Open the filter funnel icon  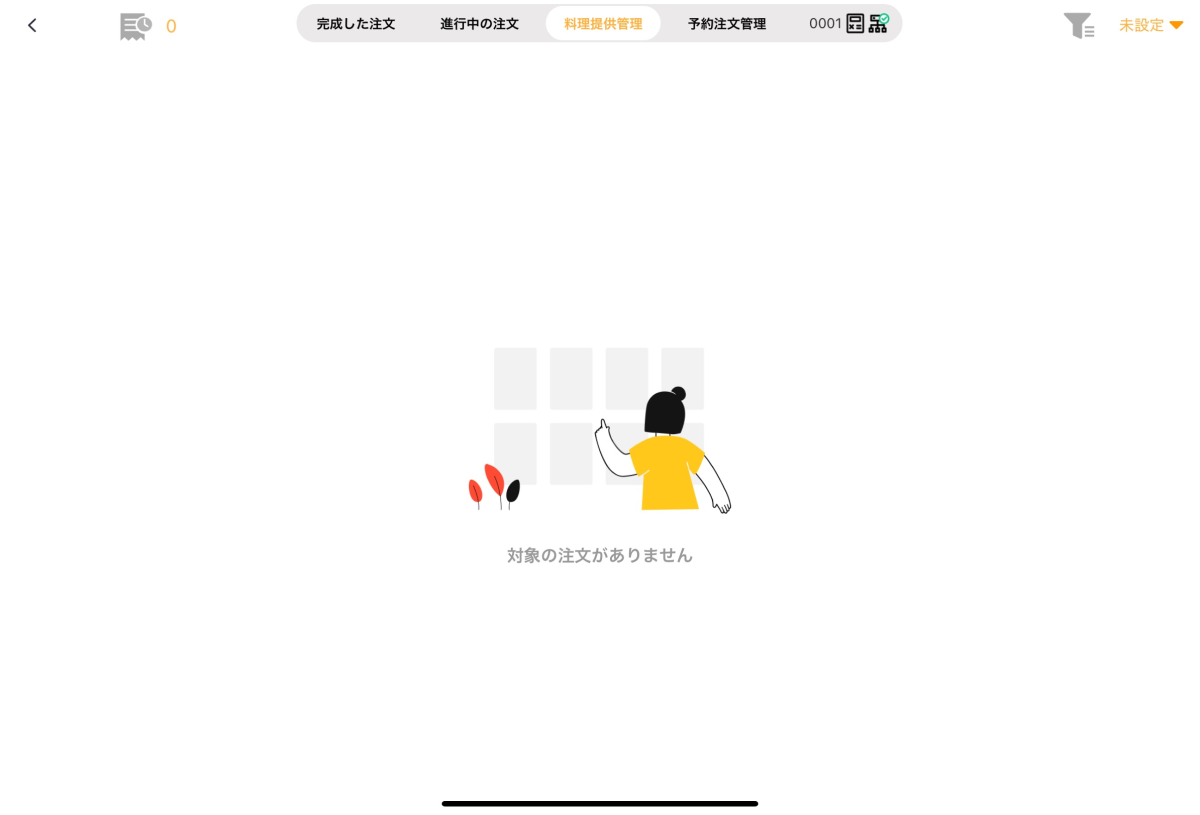(x=1078, y=26)
